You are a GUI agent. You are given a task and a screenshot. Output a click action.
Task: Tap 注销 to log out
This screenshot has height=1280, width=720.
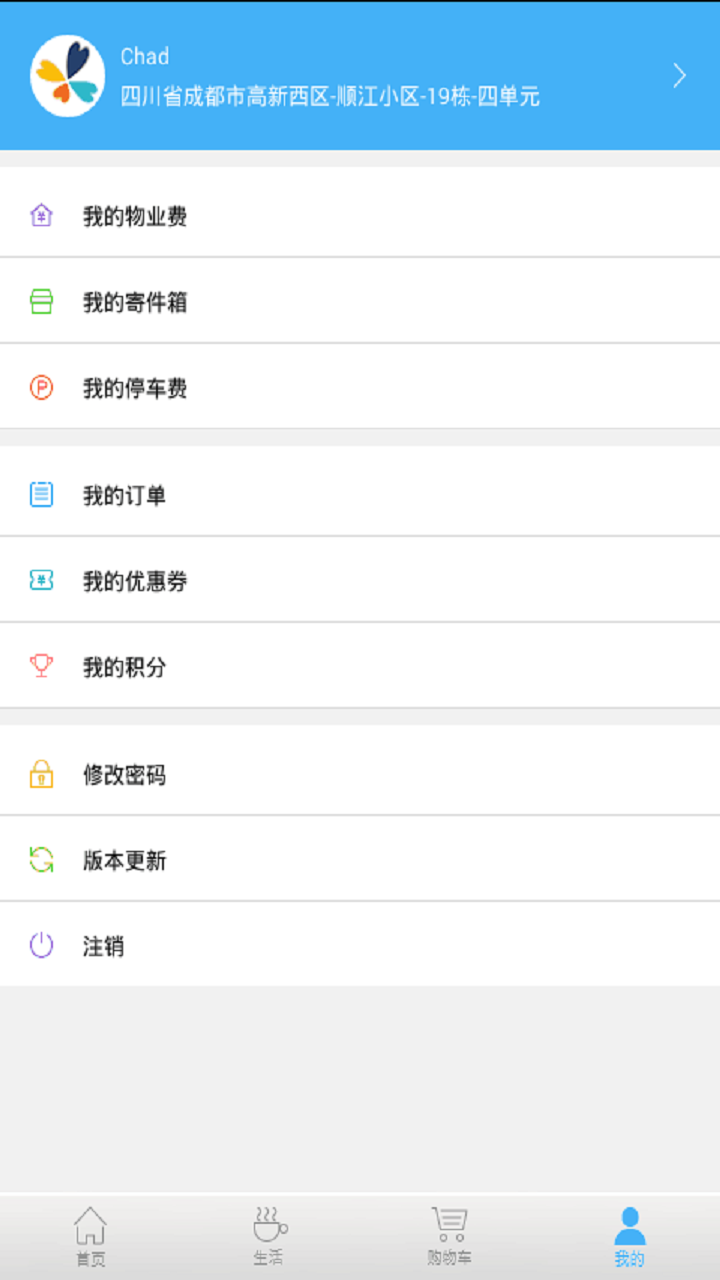[360, 945]
